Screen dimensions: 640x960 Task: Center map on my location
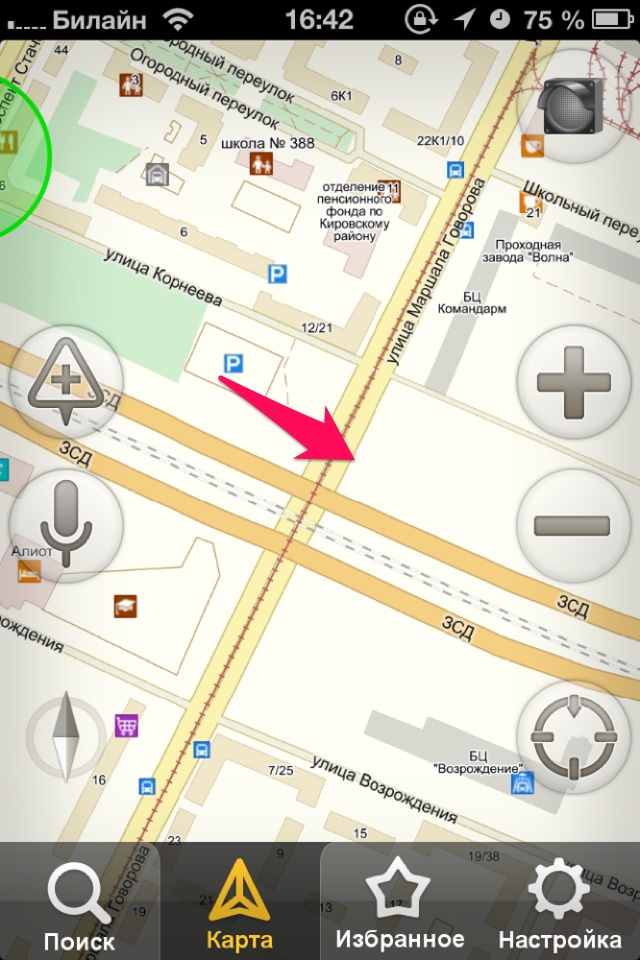pos(573,738)
